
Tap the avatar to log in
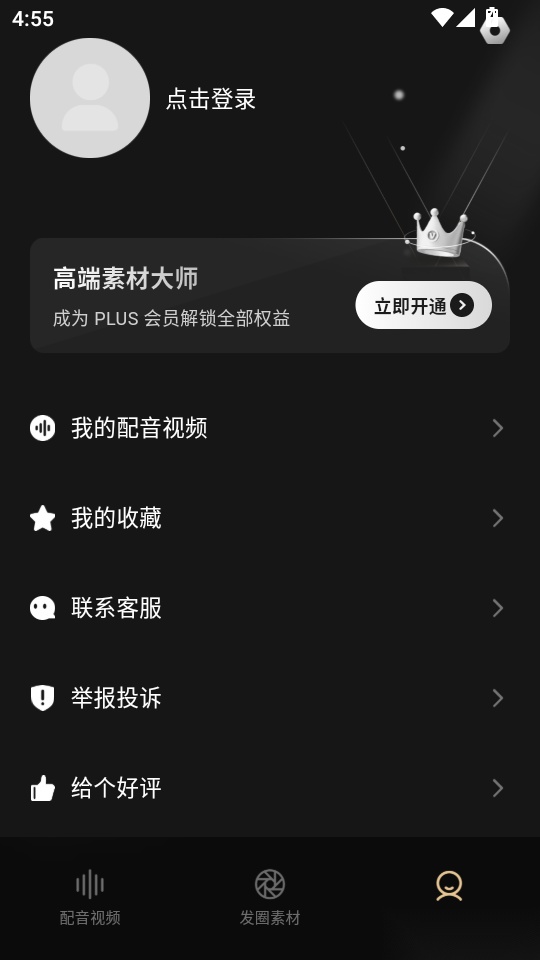tap(90, 98)
